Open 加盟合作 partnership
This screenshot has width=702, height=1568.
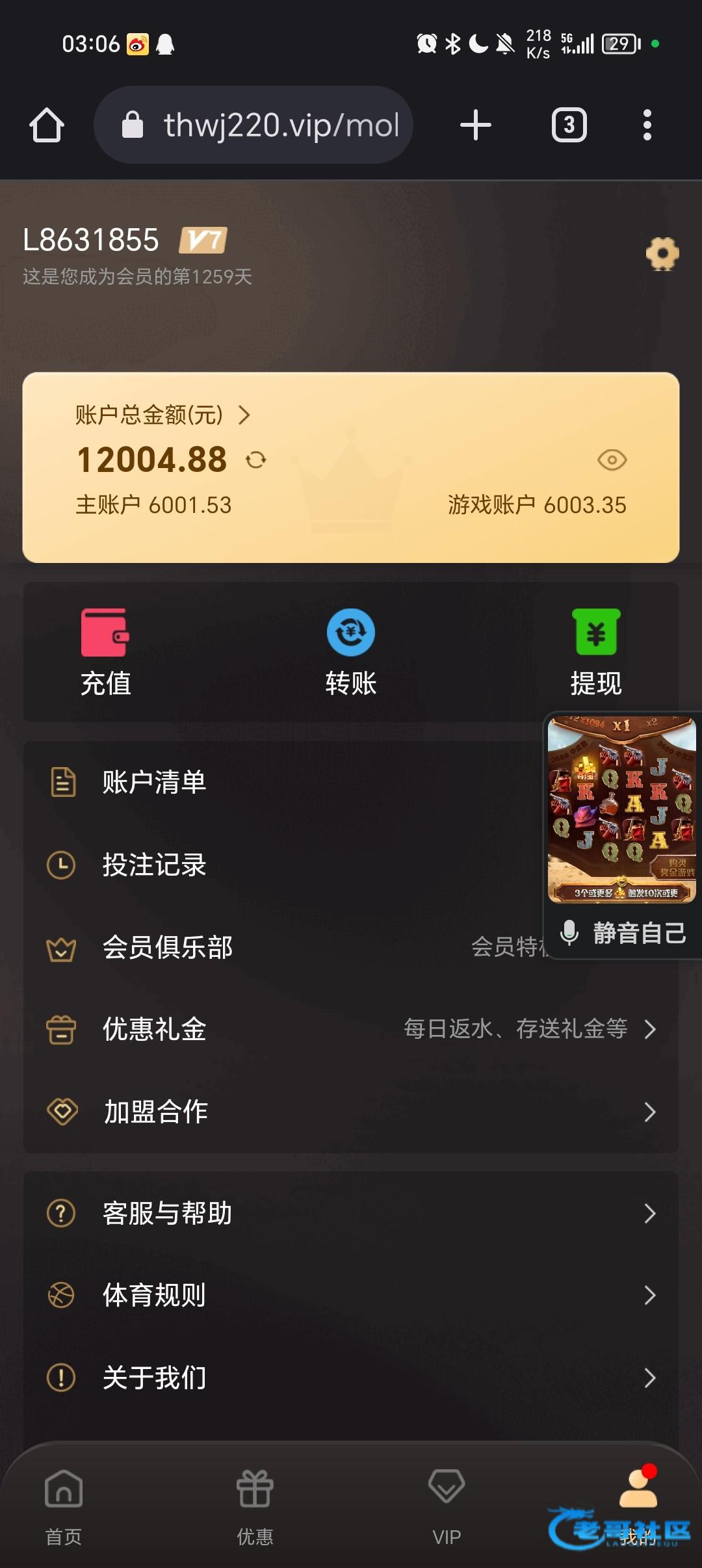pyautogui.click(x=351, y=1112)
